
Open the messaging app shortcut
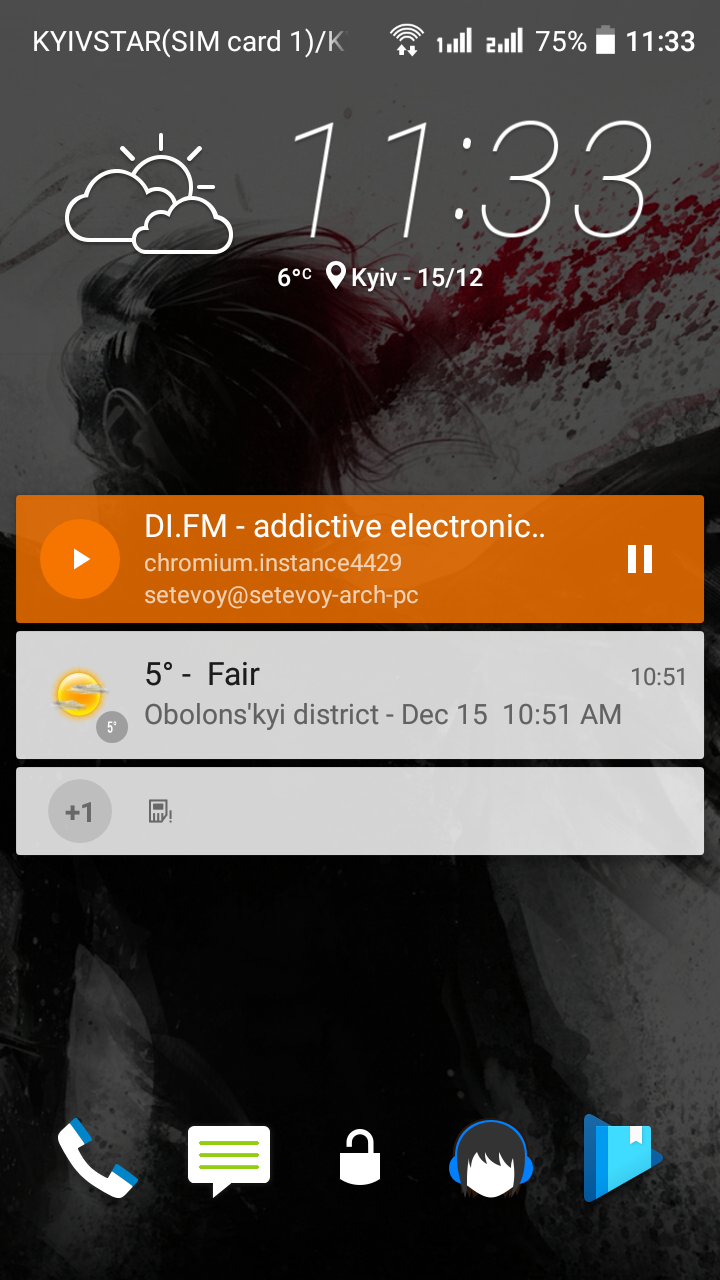(229, 1160)
